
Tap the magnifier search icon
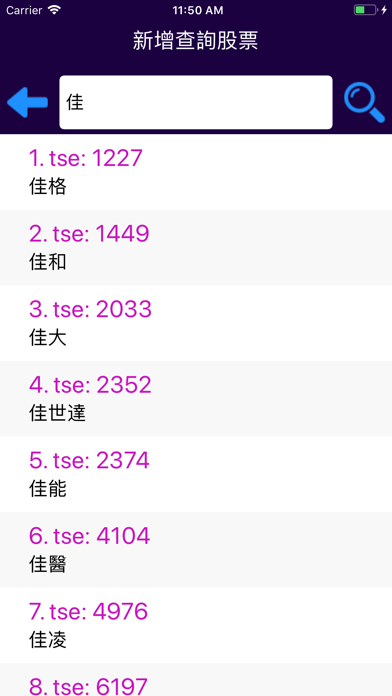pyautogui.click(x=364, y=103)
